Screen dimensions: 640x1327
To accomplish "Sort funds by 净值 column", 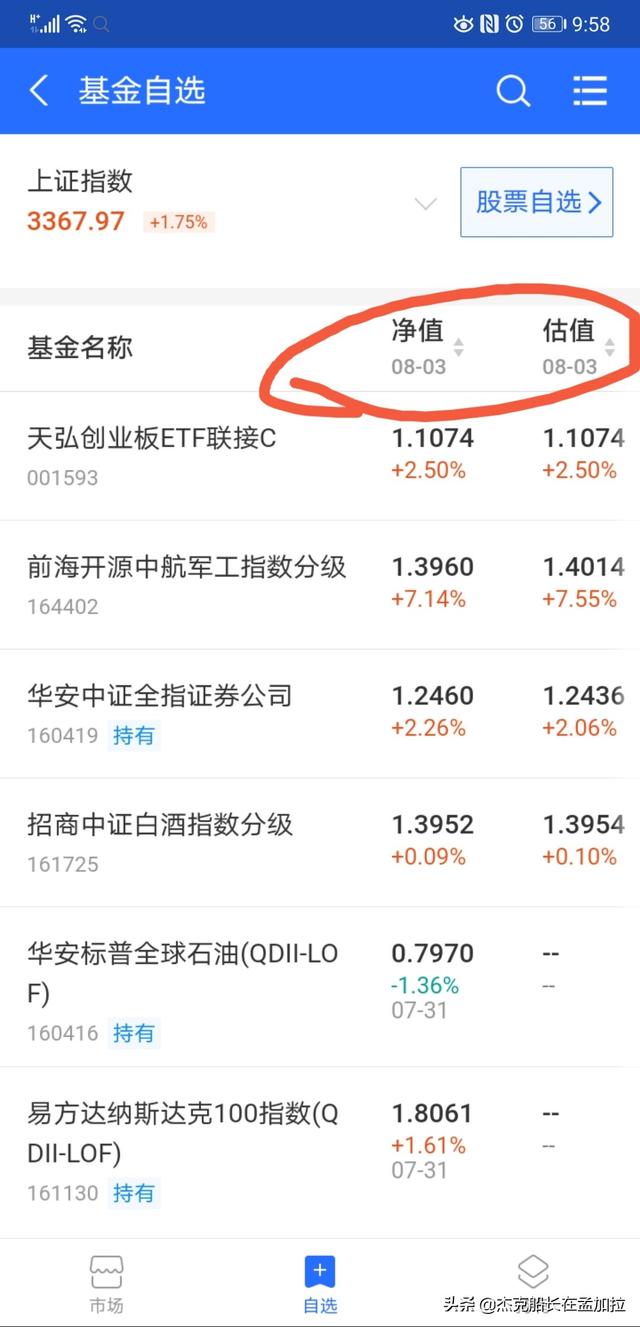I will tap(428, 347).
